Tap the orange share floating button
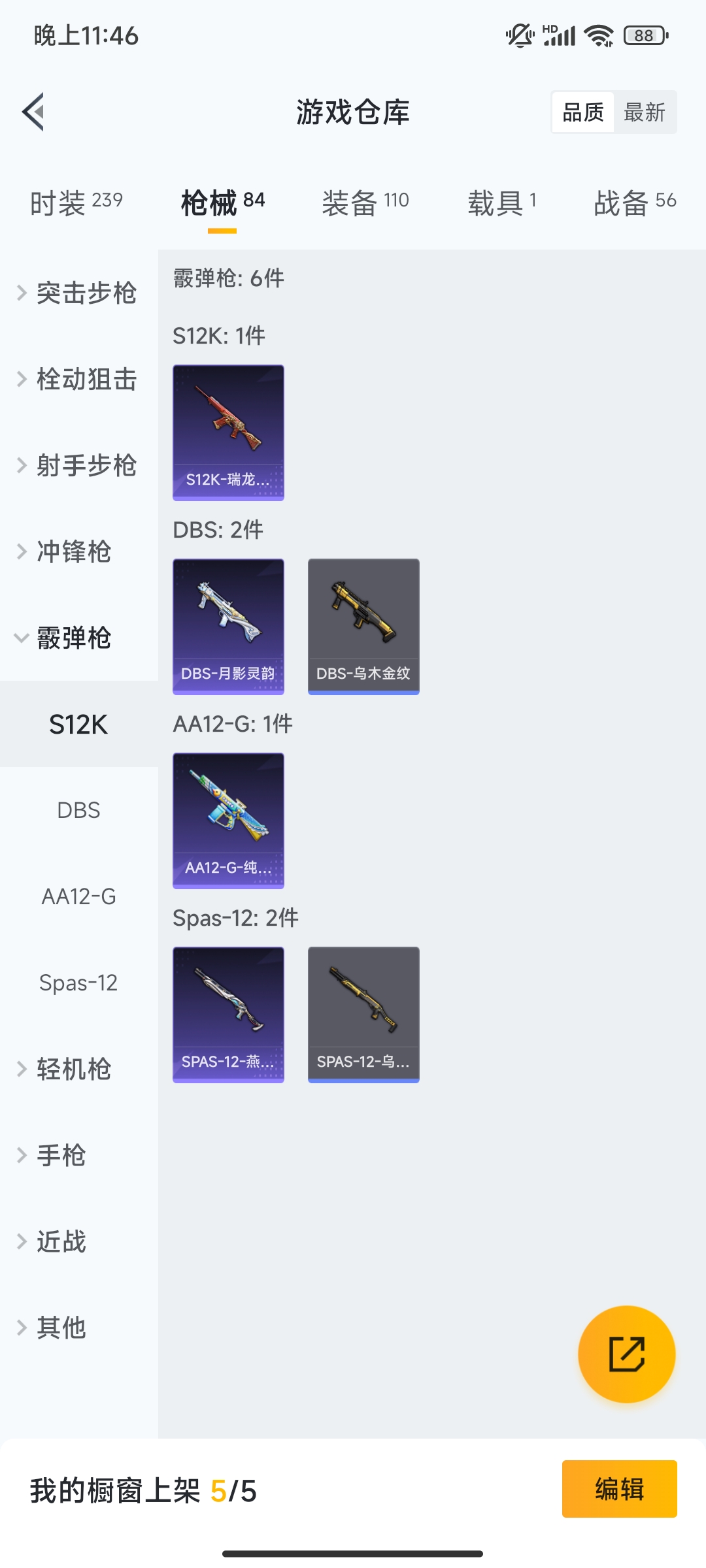 pos(626,1354)
